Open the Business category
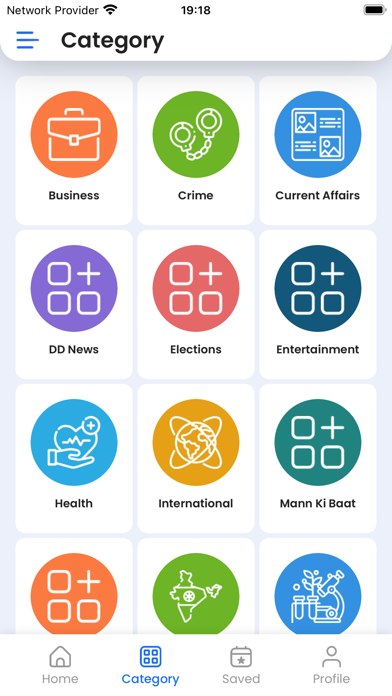This screenshot has width=392, height=696. (x=74, y=150)
